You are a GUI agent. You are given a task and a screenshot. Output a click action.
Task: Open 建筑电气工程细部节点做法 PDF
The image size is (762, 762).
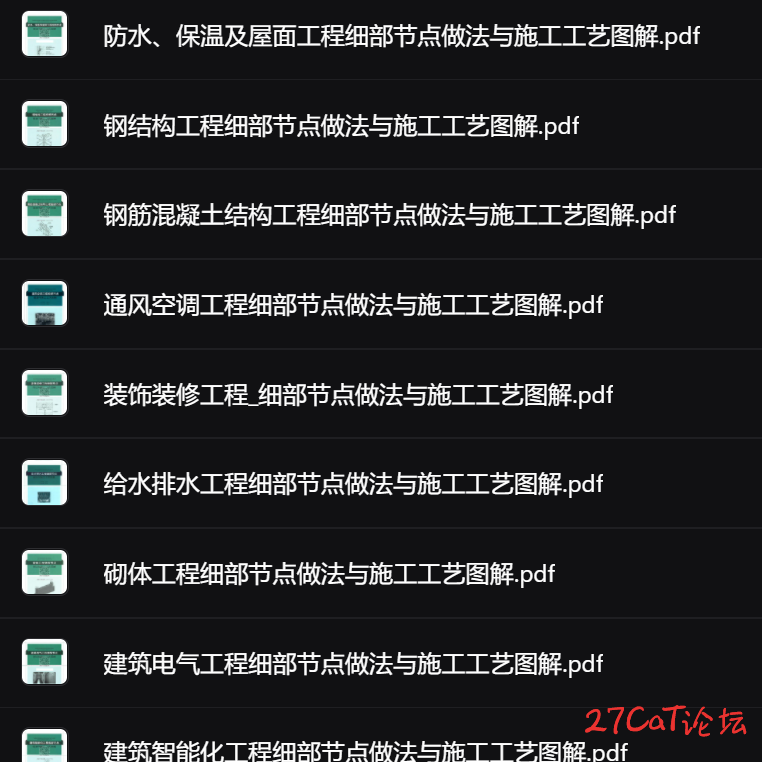click(x=353, y=664)
